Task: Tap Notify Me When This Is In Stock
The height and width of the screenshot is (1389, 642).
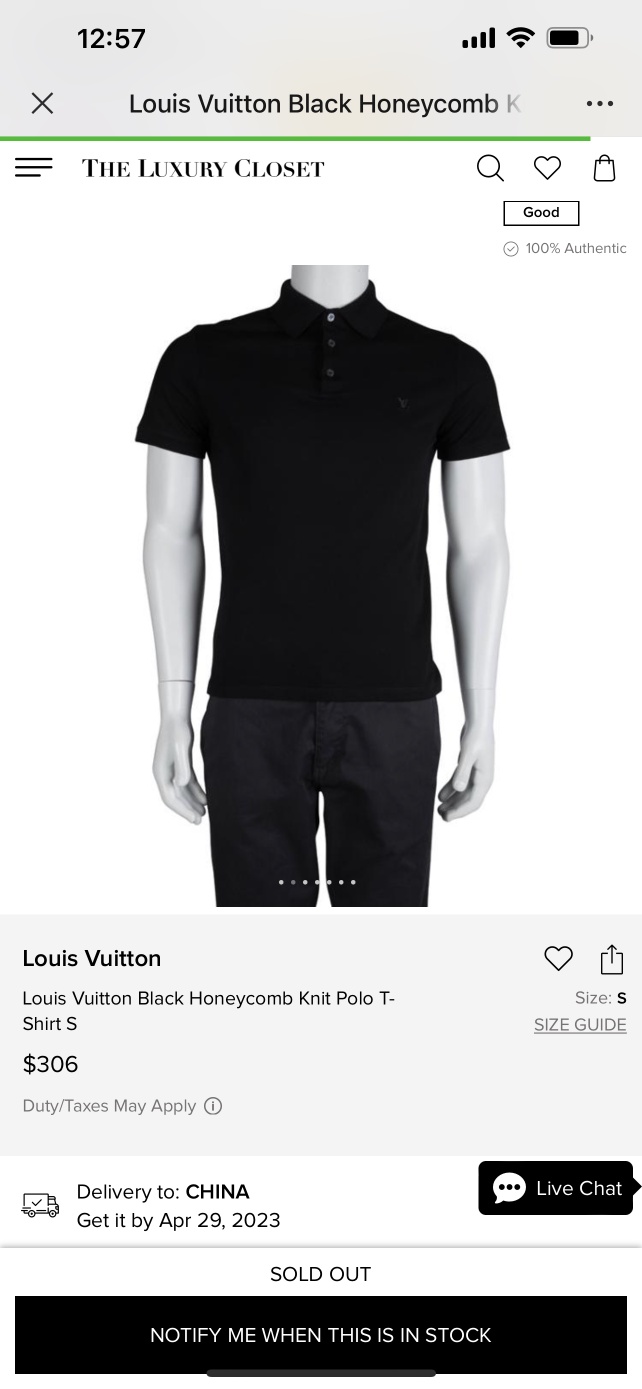Action: click(x=321, y=1335)
